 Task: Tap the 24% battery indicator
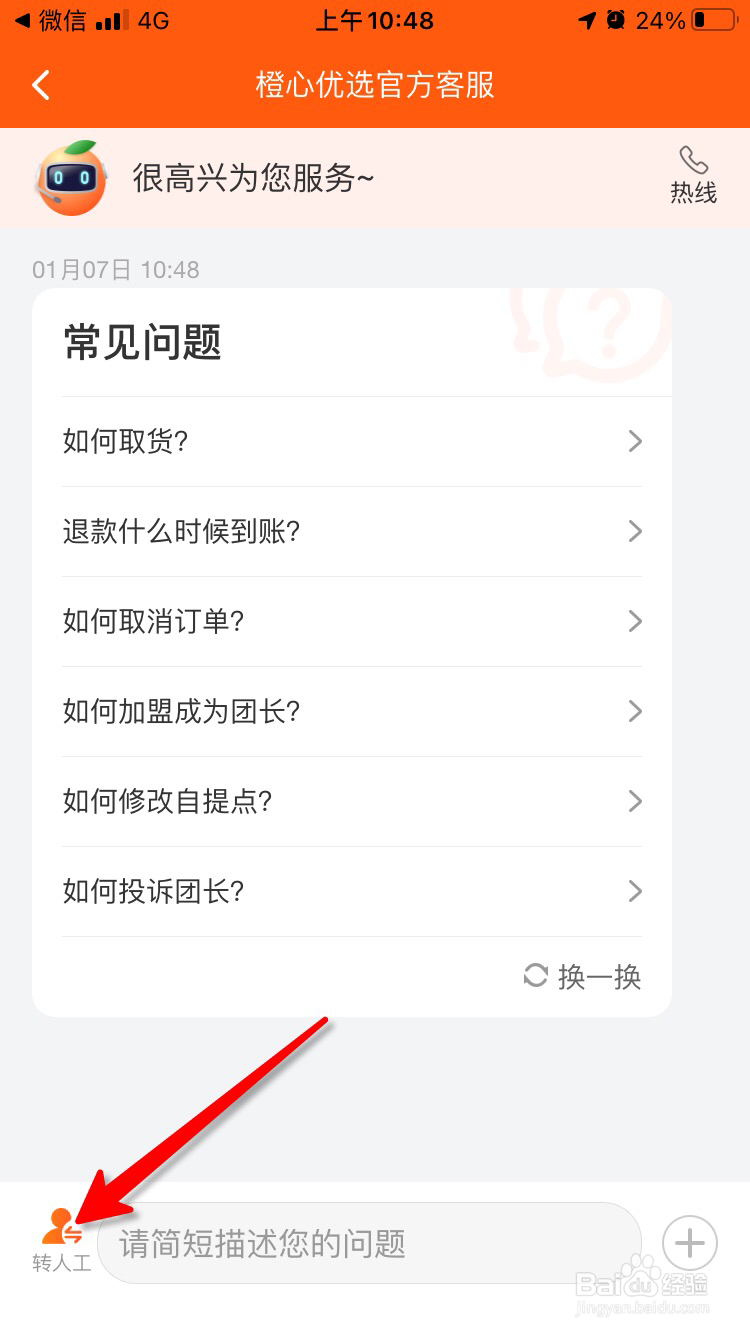(x=665, y=19)
